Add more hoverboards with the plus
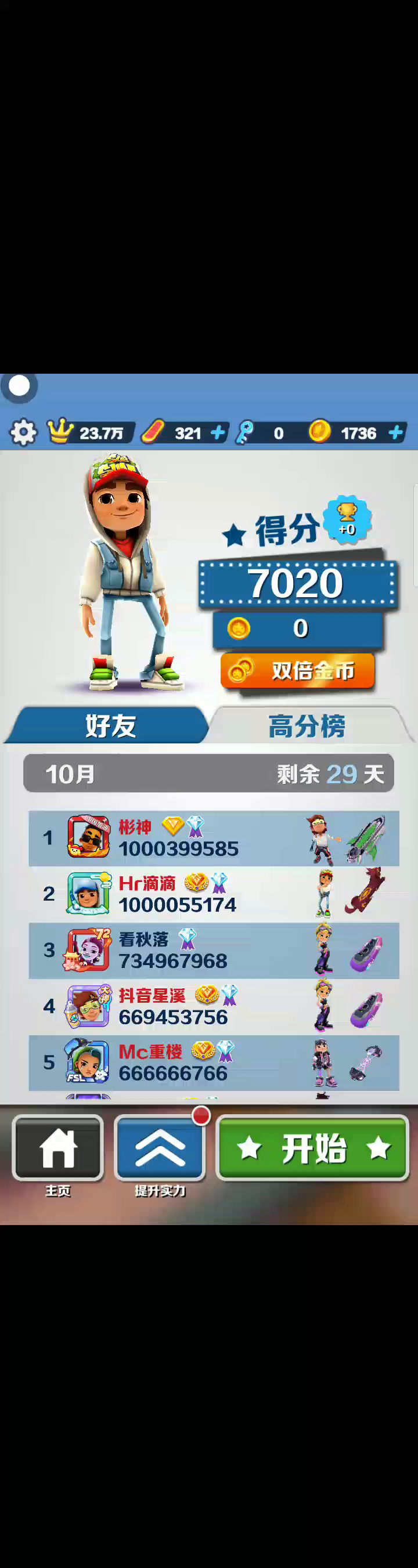This screenshot has width=418, height=1568. click(218, 433)
